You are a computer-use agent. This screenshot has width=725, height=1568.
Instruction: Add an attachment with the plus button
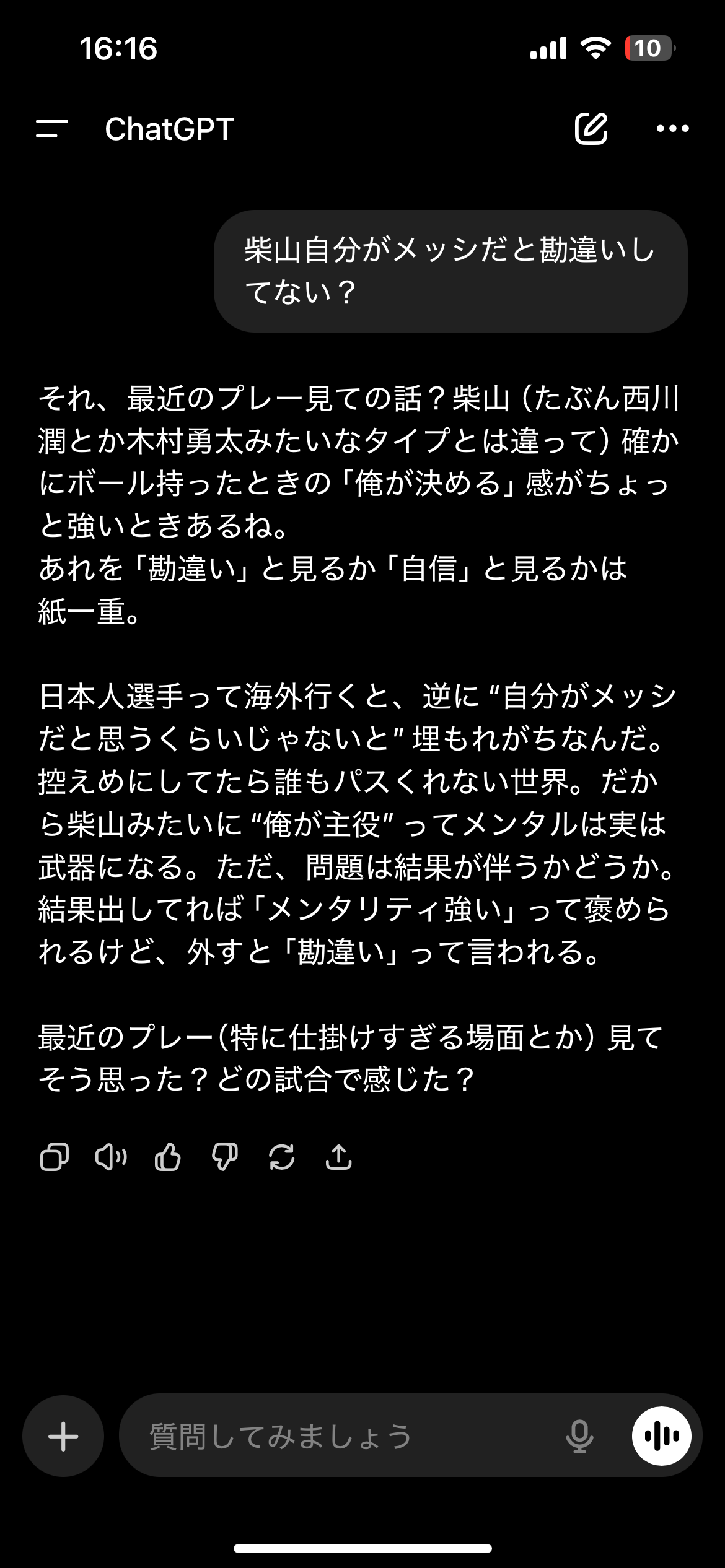(x=63, y=1436)
